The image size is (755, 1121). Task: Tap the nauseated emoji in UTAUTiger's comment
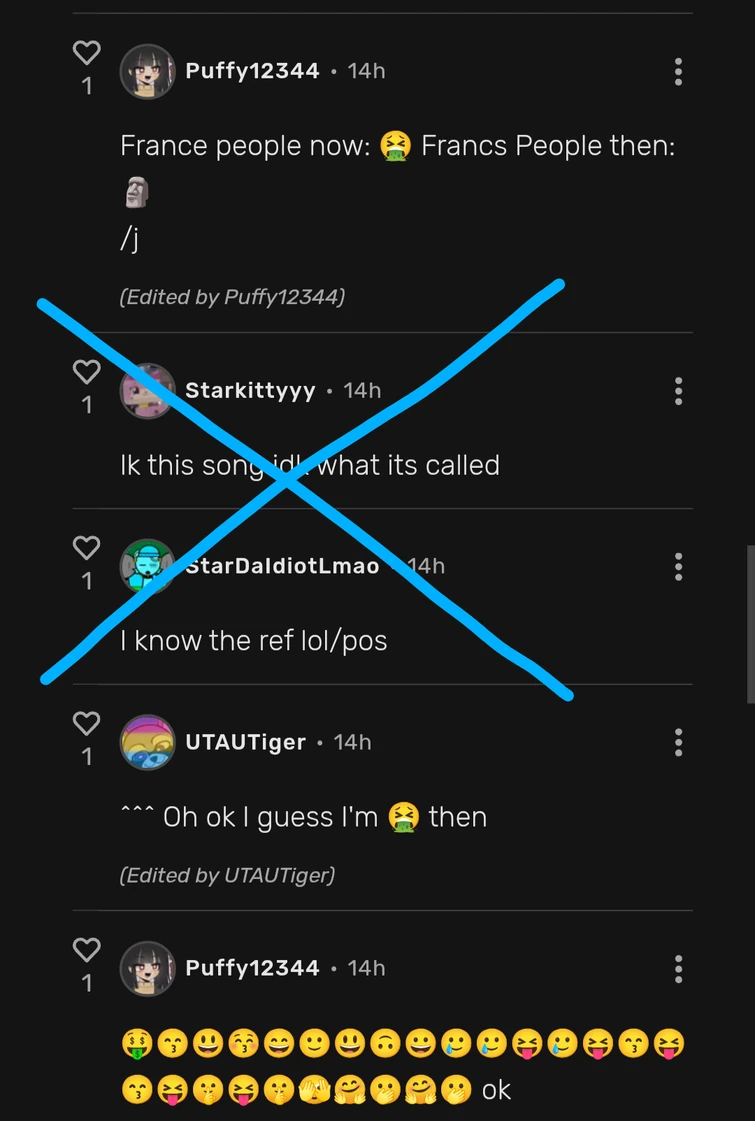(x=402, y=816)
